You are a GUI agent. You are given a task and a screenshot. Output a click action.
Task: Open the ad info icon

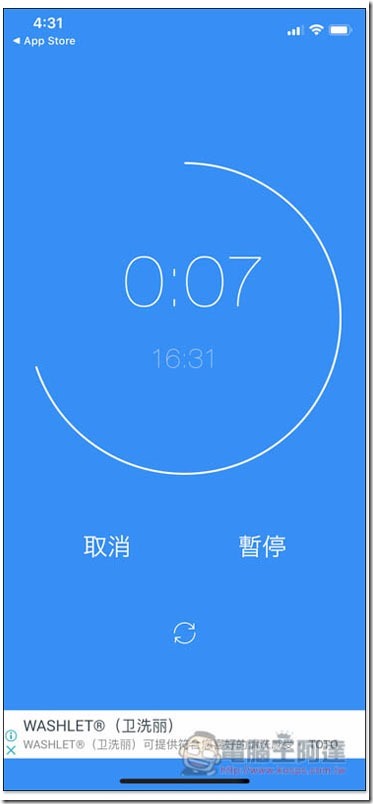(11, 736)
